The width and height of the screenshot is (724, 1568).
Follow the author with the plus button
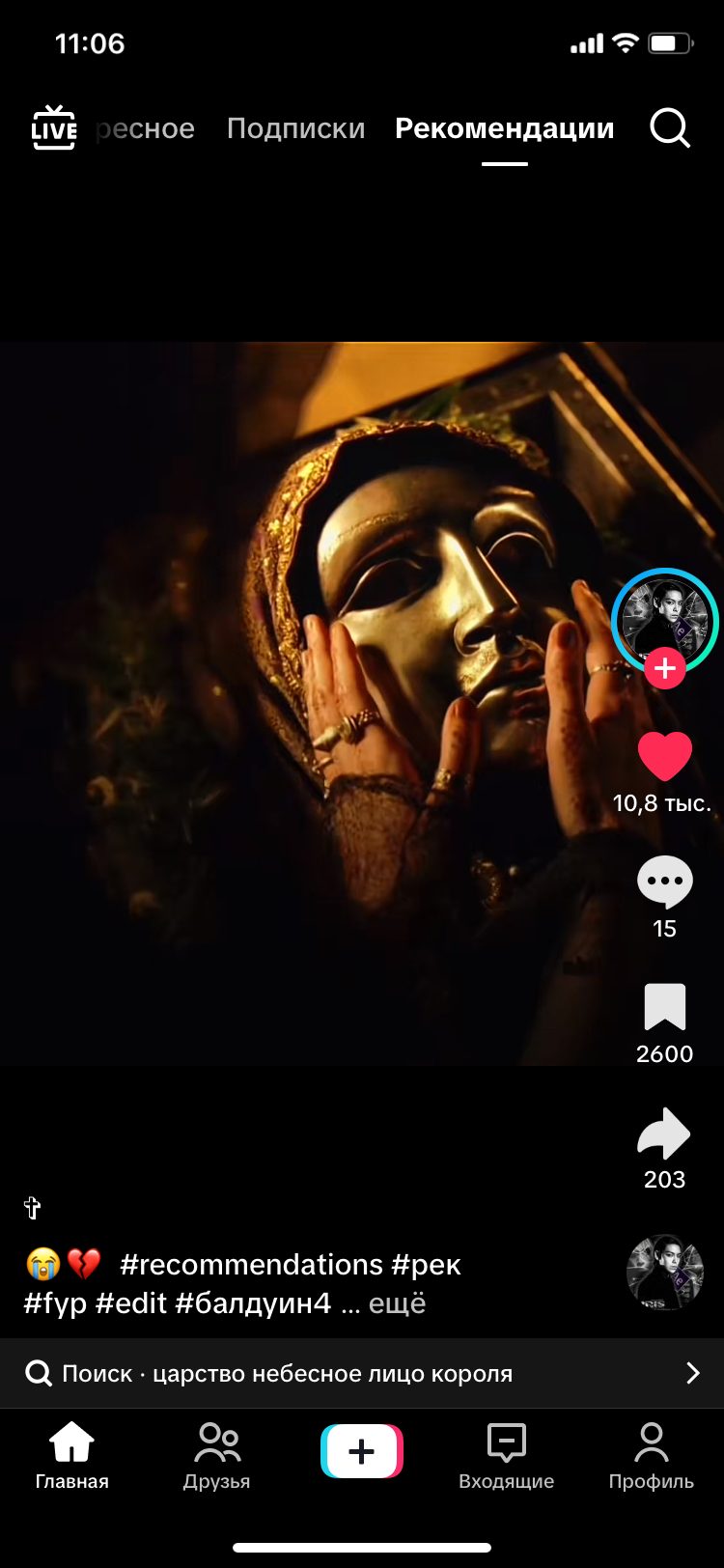click(664, 668)
